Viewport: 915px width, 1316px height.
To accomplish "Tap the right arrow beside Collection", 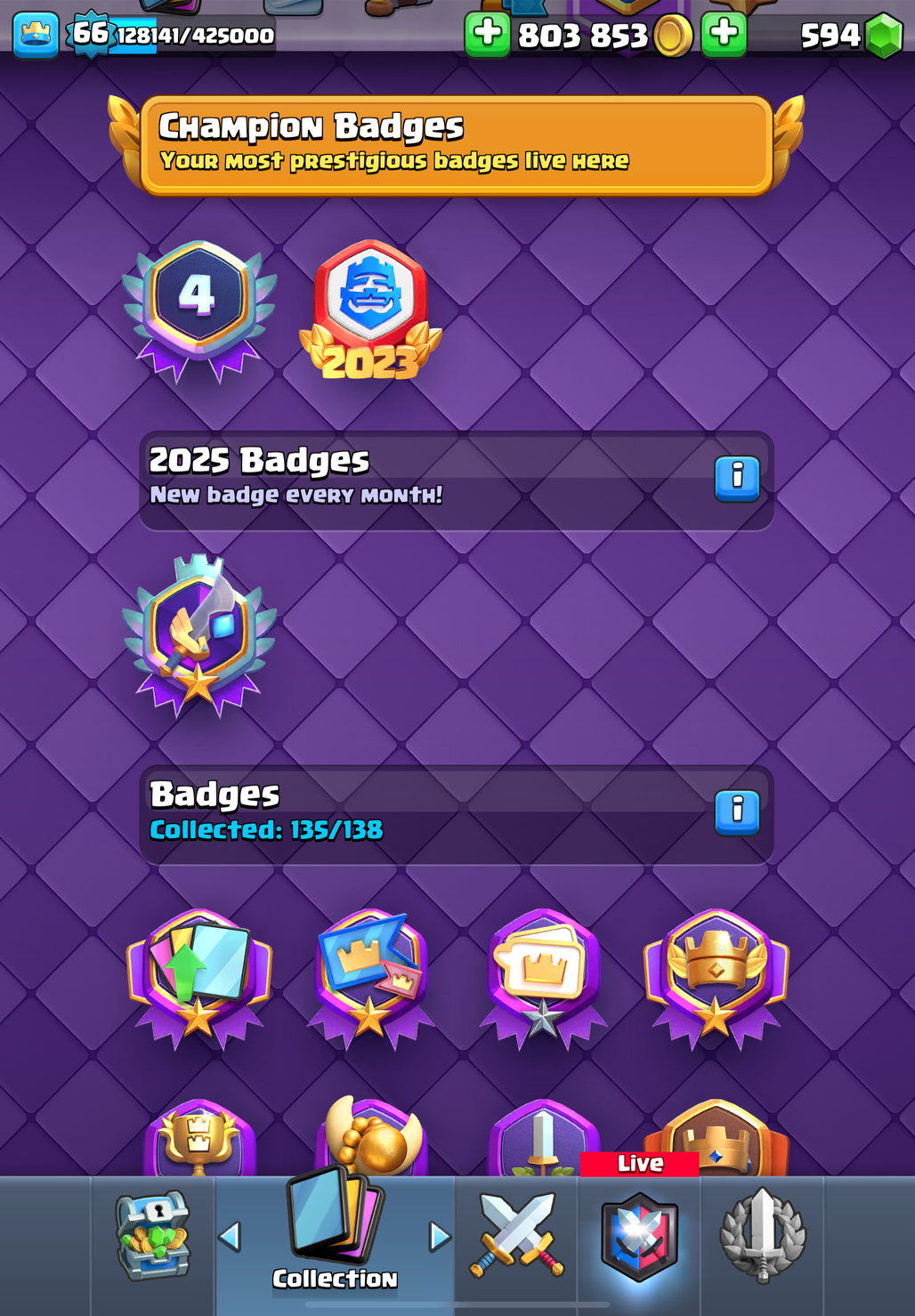I will [440, 1236].
